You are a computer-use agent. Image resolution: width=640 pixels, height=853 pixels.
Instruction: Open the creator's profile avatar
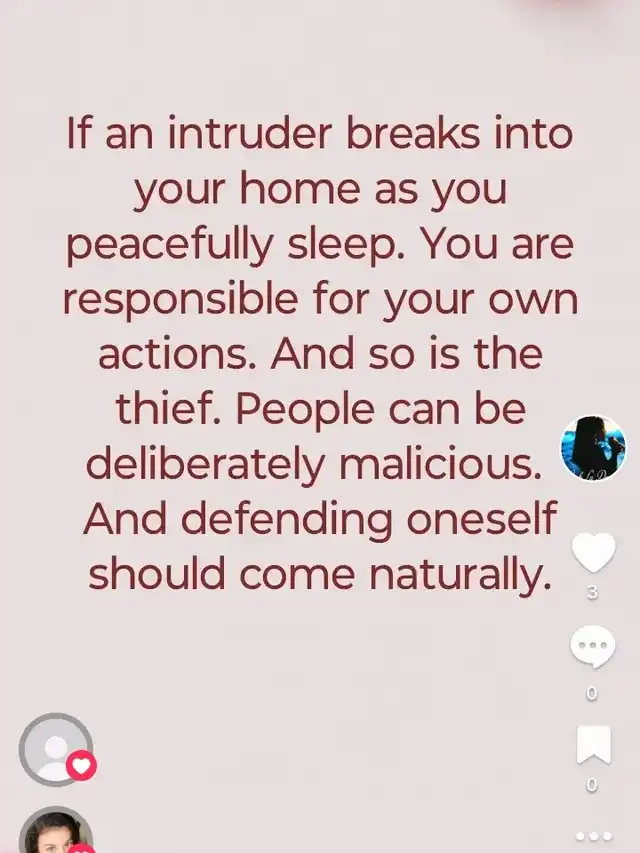coord(593,448)
